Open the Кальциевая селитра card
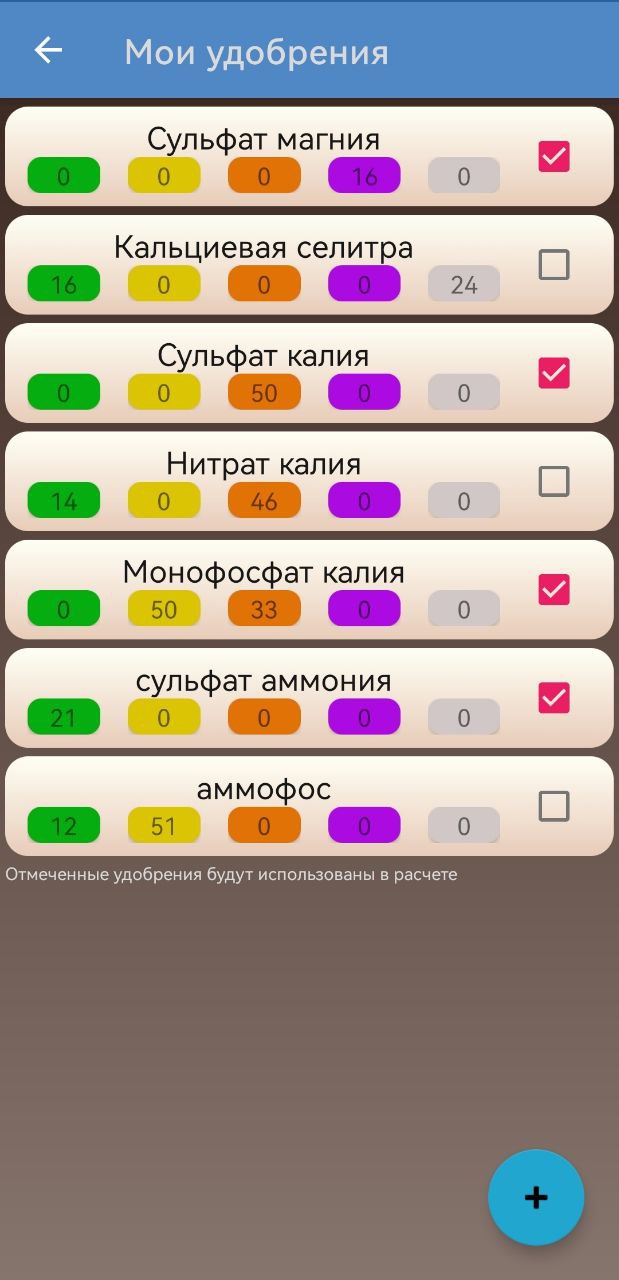 click(263, 247)
